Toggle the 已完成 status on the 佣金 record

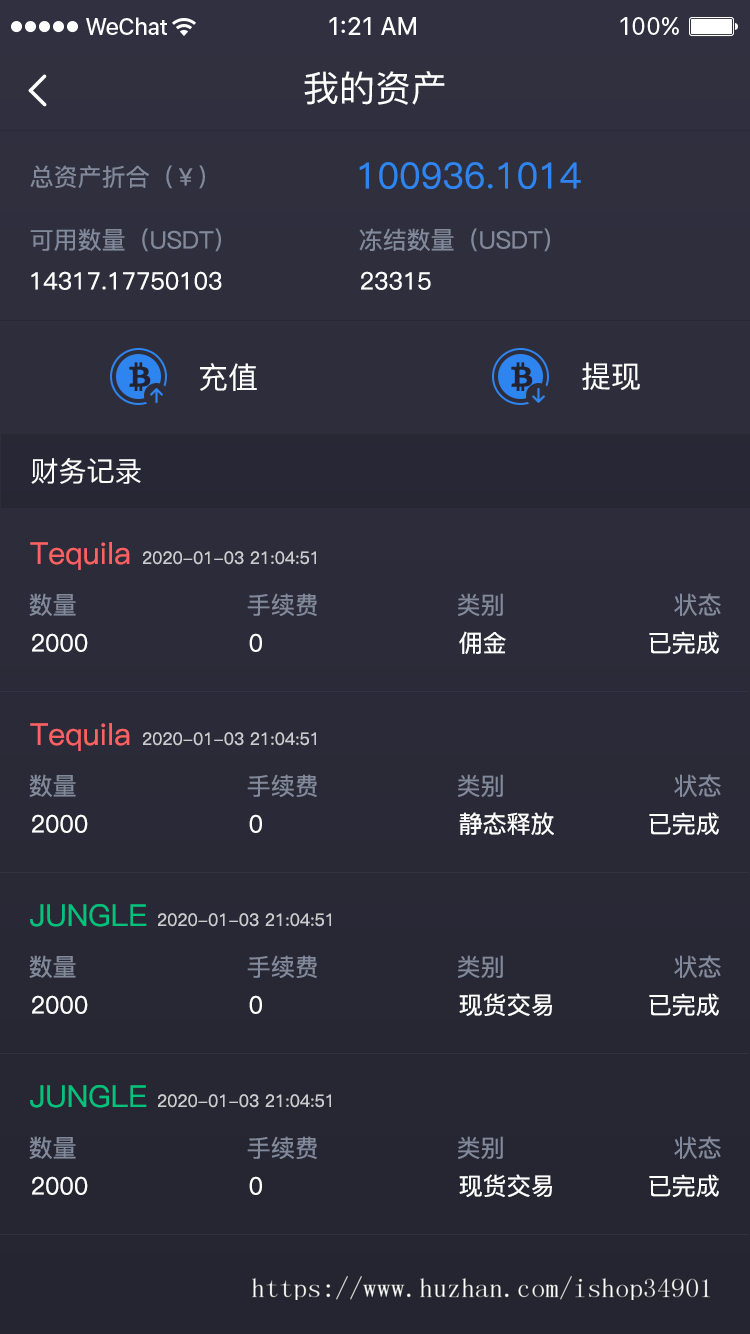tap(684, 643)
